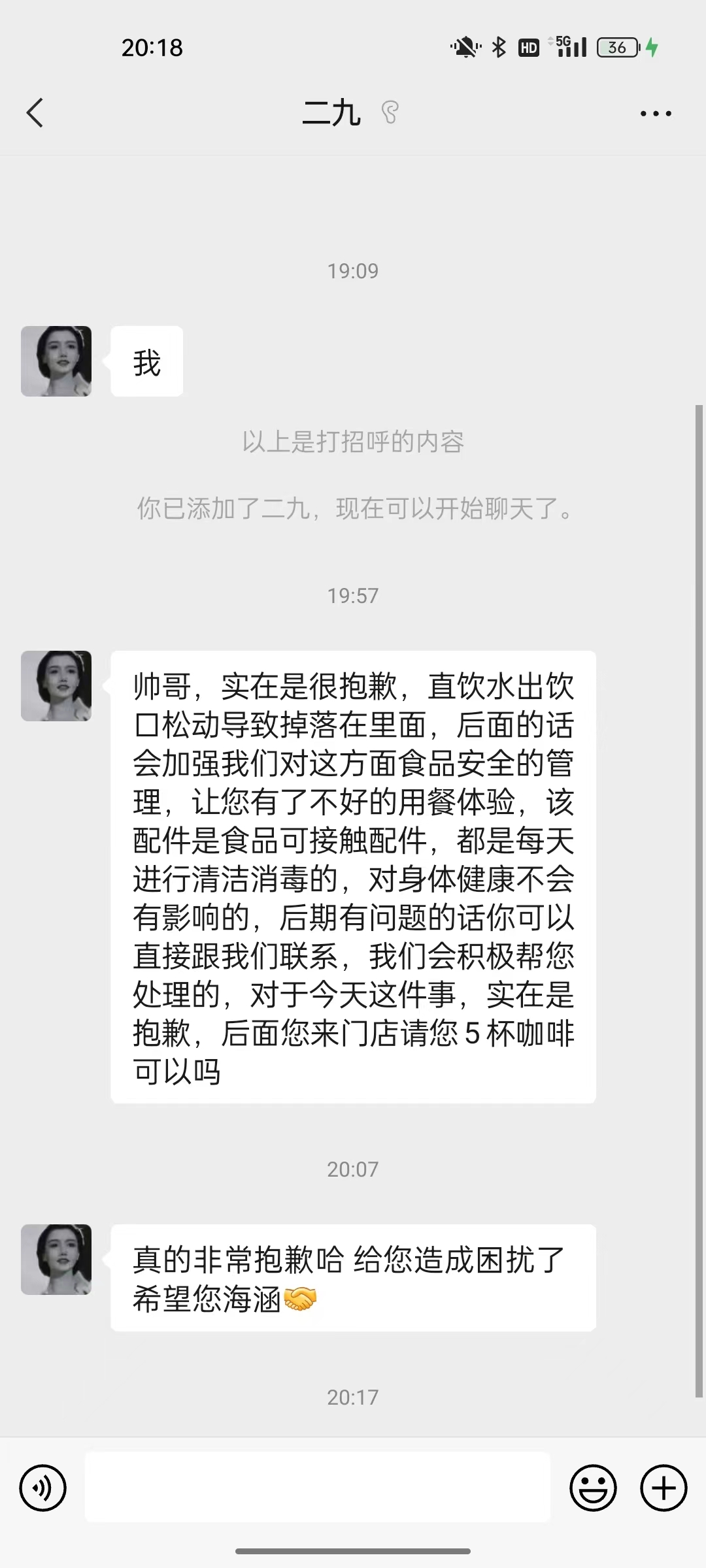Open the emoji sticker panel

pos(593,1488)
